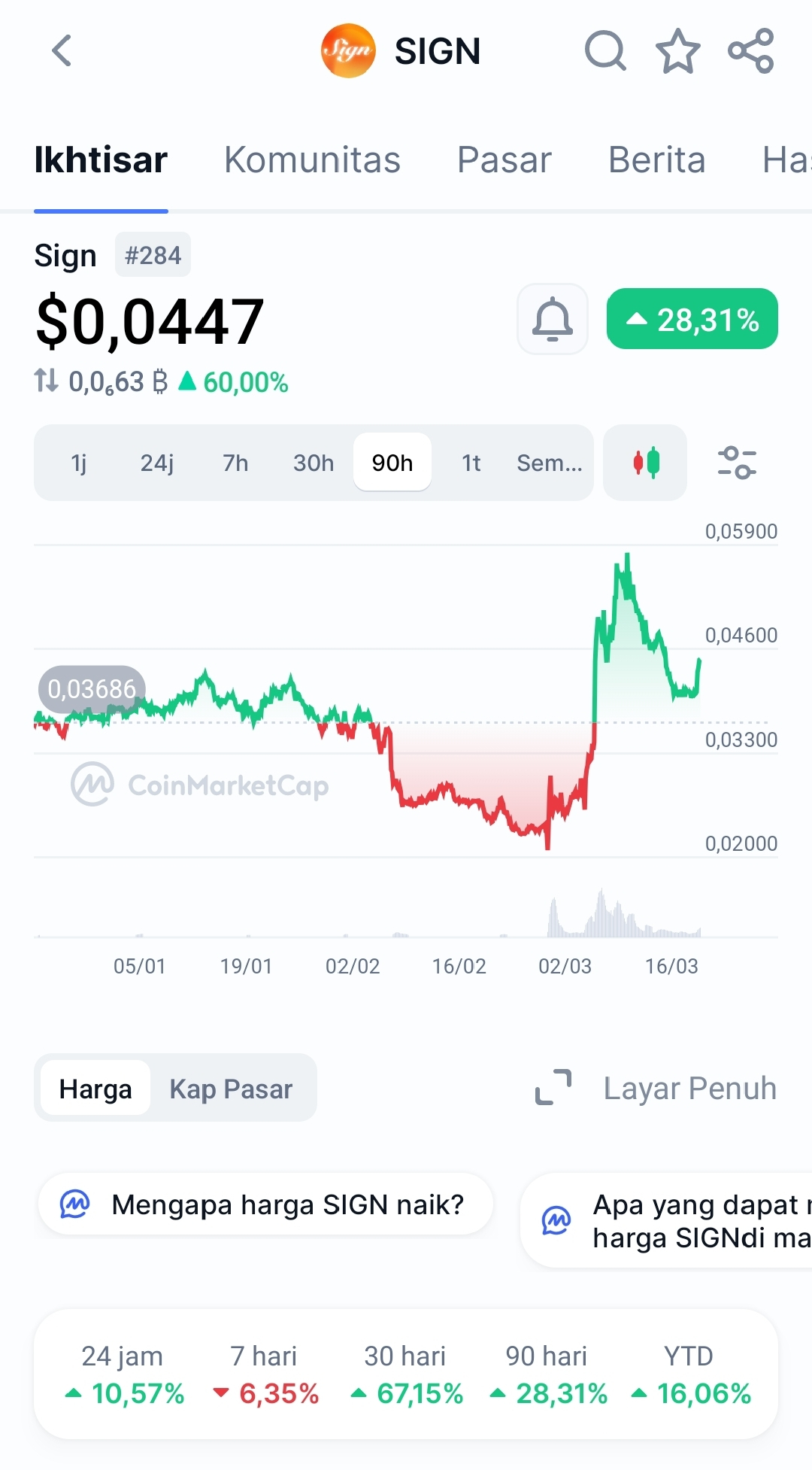Tap the BTC price conversion toggle
The image size is (812, 1470).
[x=47, y=381]
